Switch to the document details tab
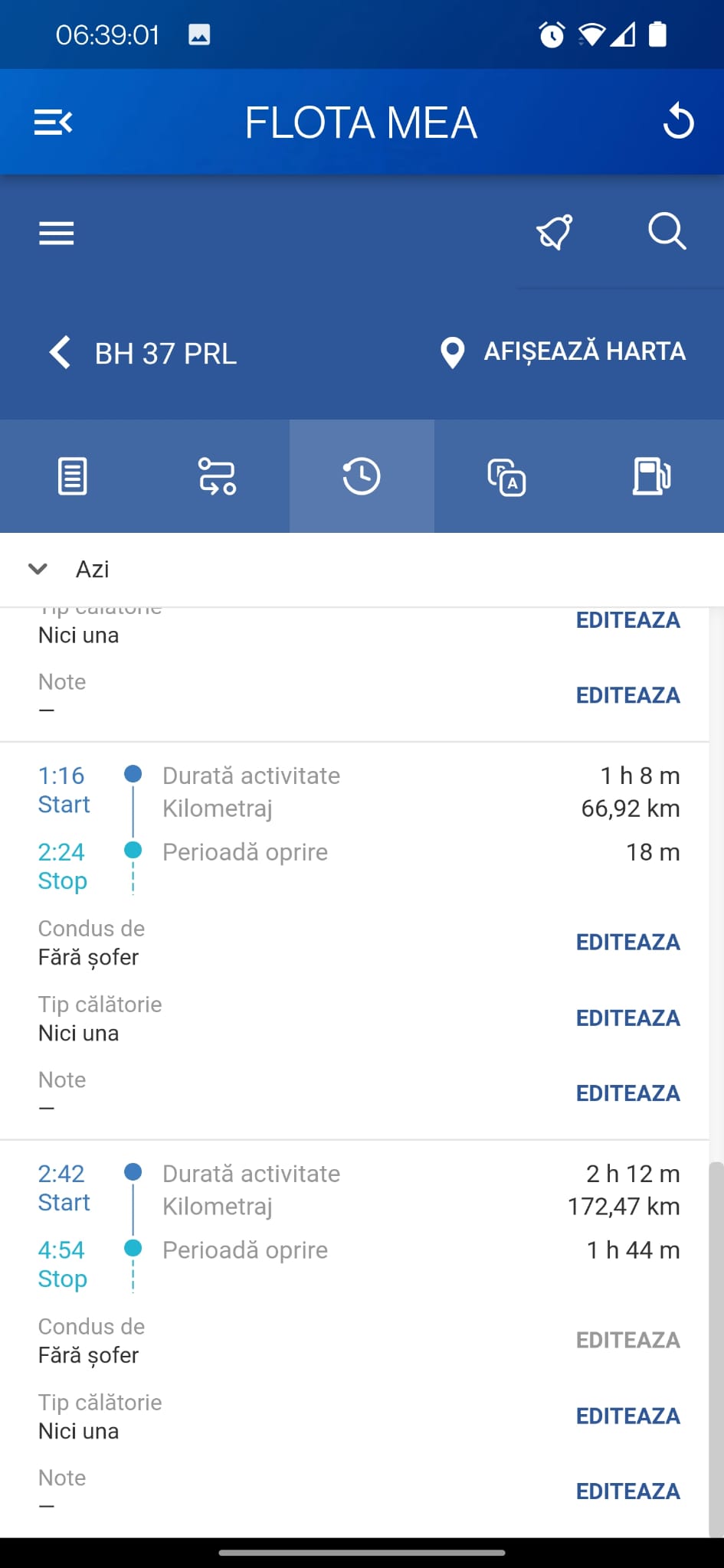724x1568 pixels. point(73,476)
